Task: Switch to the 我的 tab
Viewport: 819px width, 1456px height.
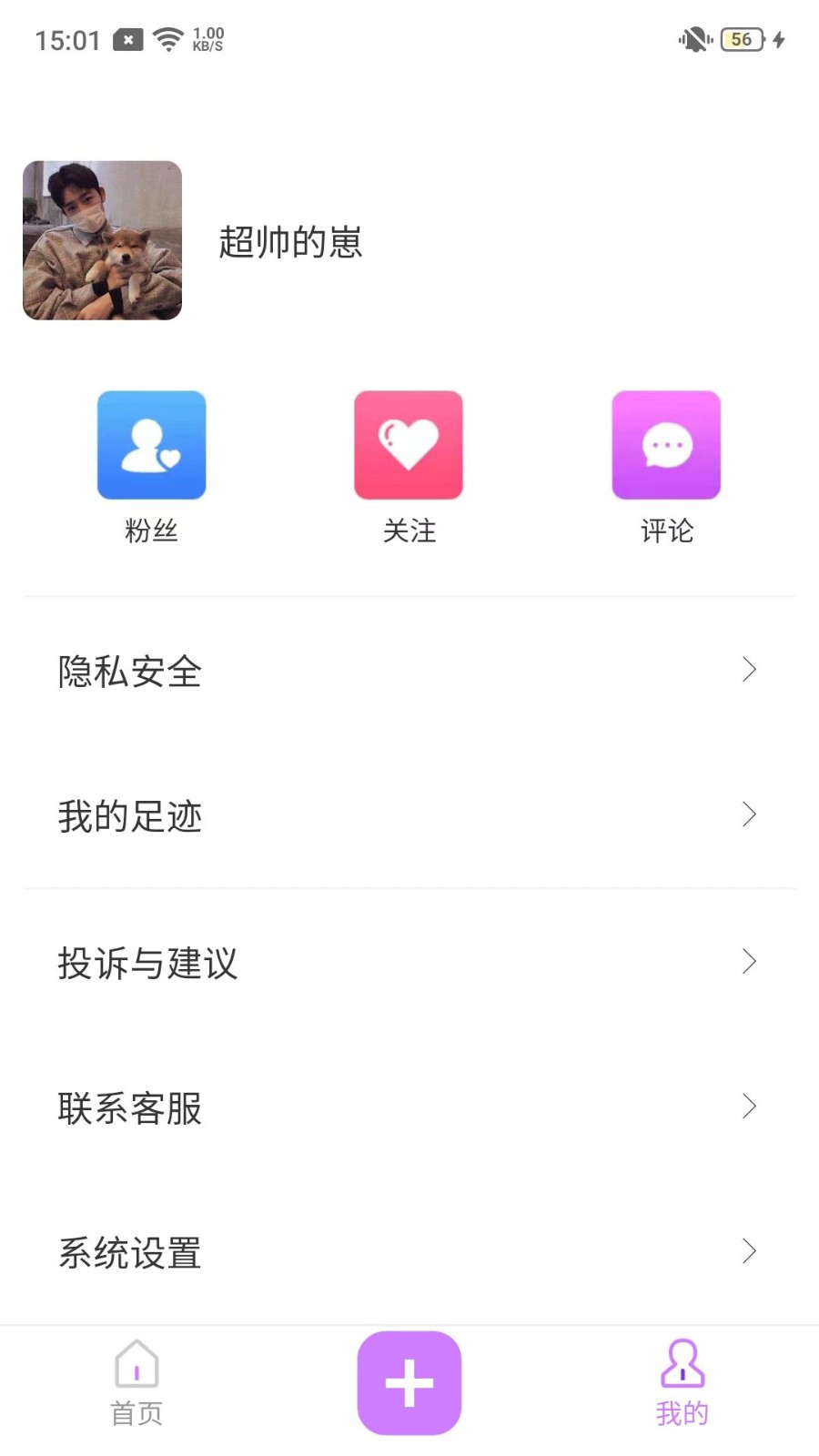Action: point(682,1383)
